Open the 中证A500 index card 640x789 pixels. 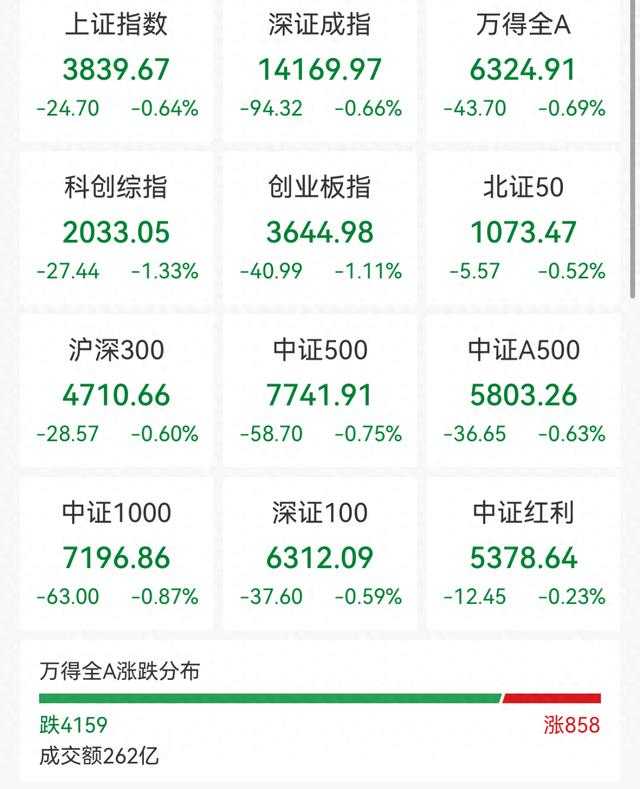coord(523,390)
